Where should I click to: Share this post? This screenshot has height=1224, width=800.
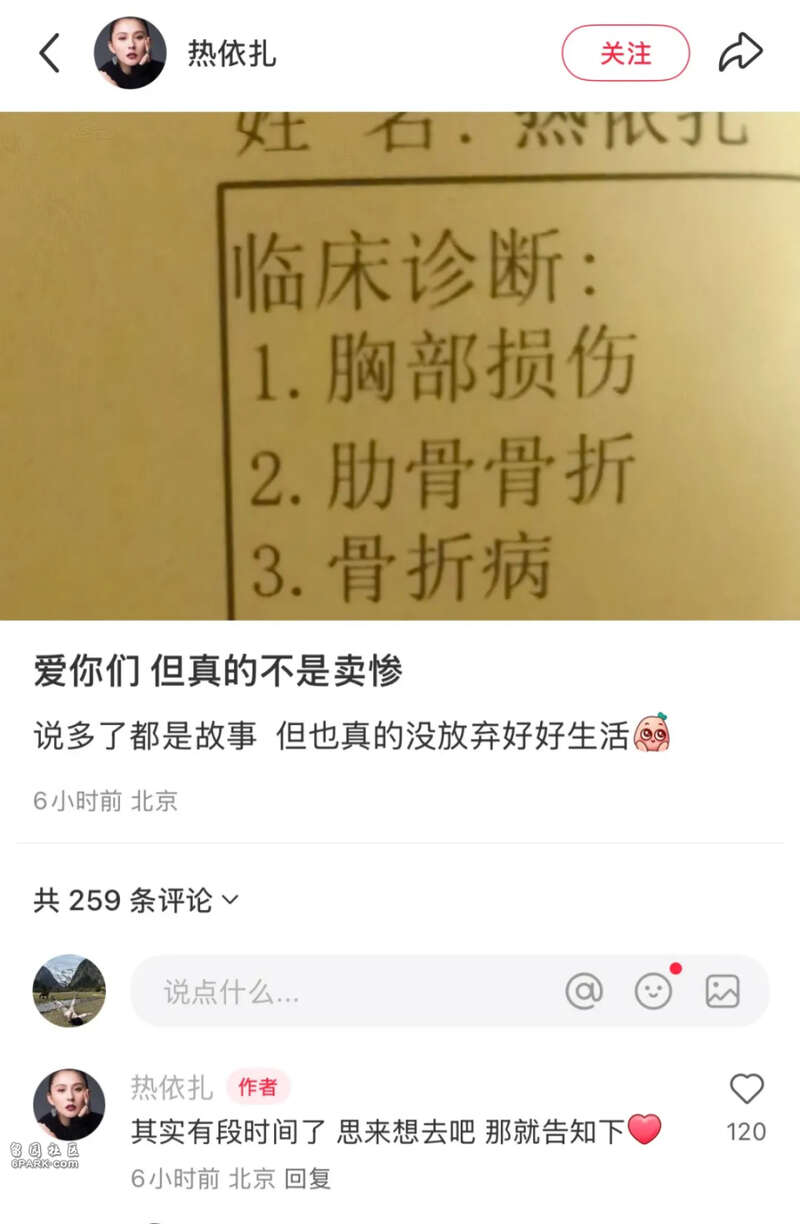click(x=740, y=53)
